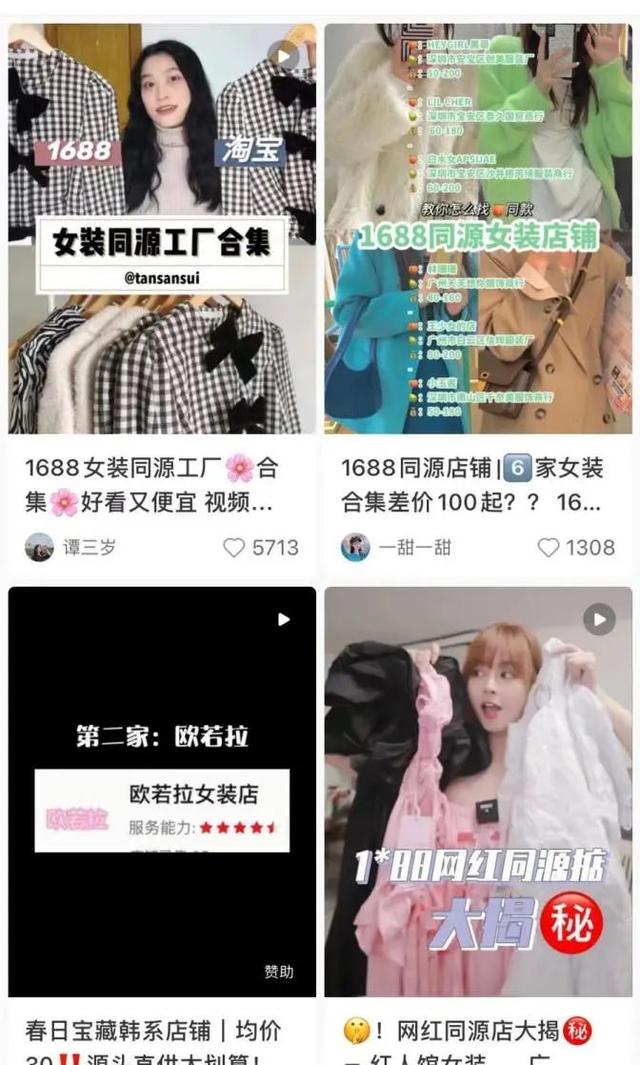This screenshot has height=1065, width=640.
Task: Open the 网红同源店大揭秘 video
Action: click(x=478, y=790)
